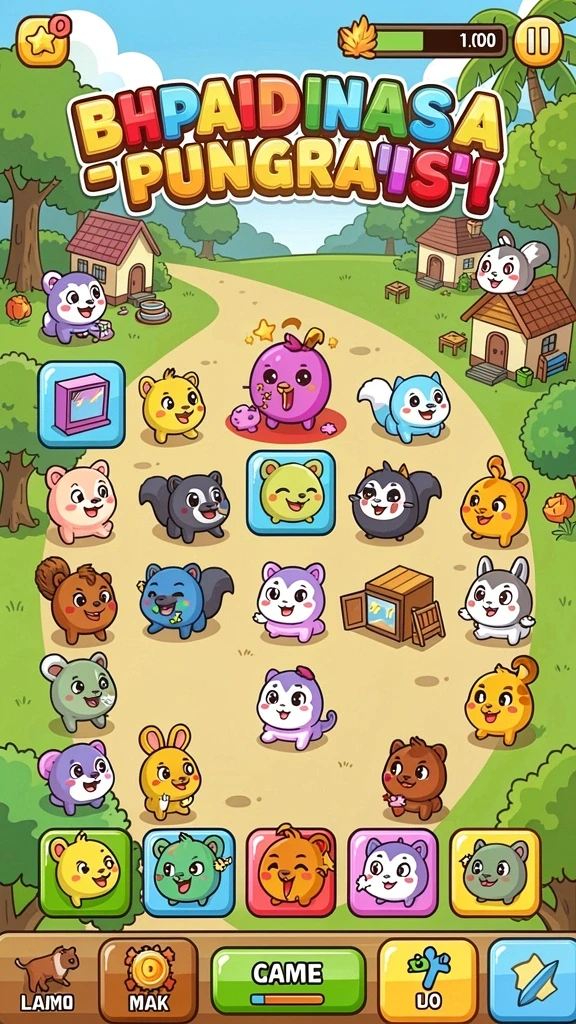
Task: Select the gray mouse in yellow tile
Action: 496,872
